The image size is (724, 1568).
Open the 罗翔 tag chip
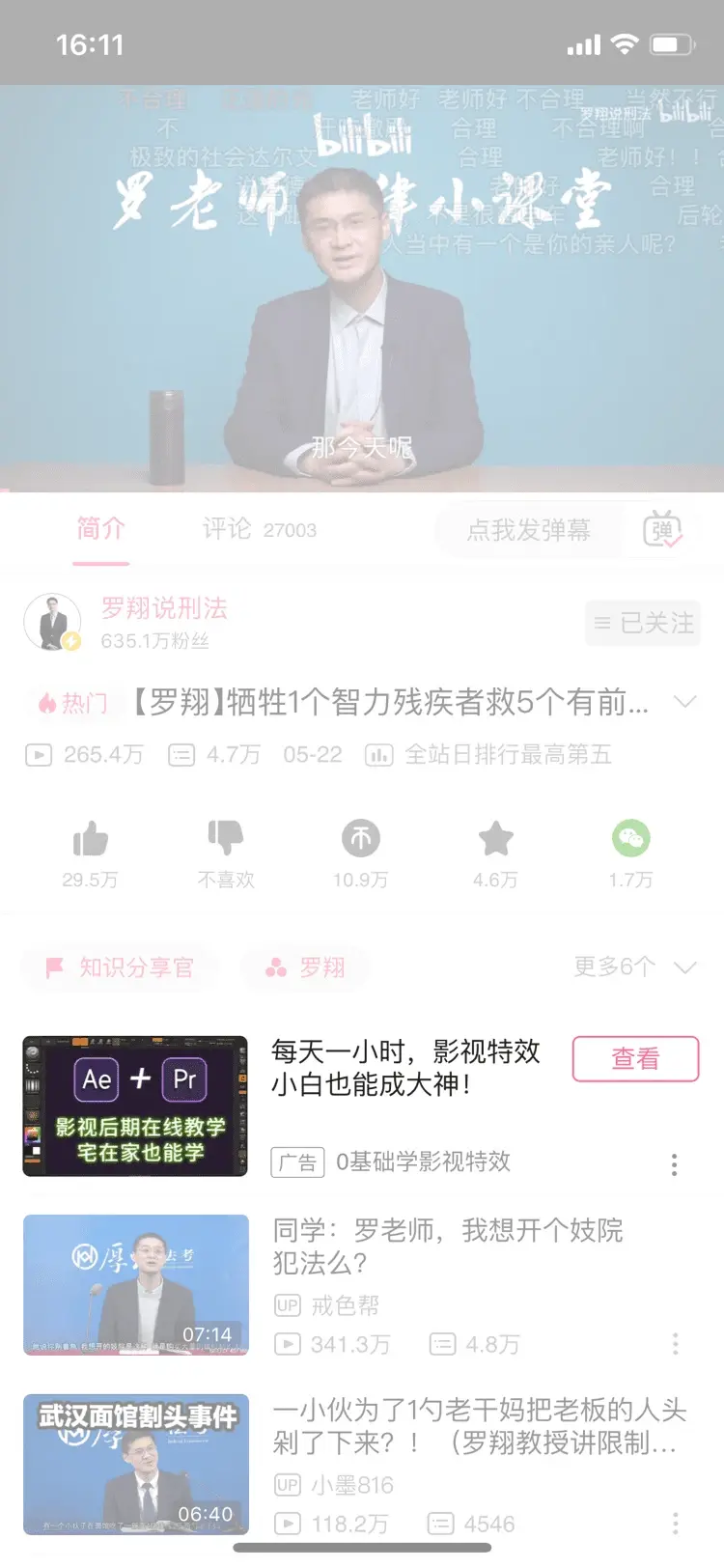coord(305,967)
